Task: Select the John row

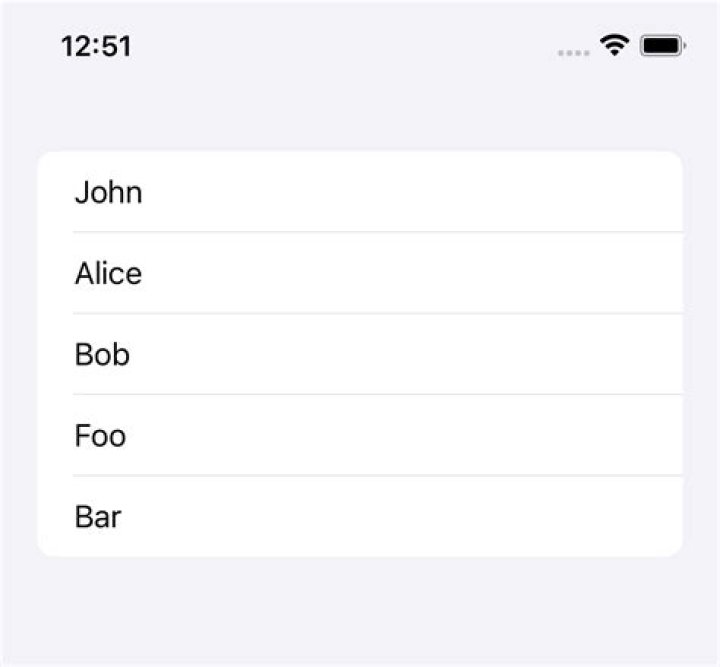Action: click(x=359, y=192)
